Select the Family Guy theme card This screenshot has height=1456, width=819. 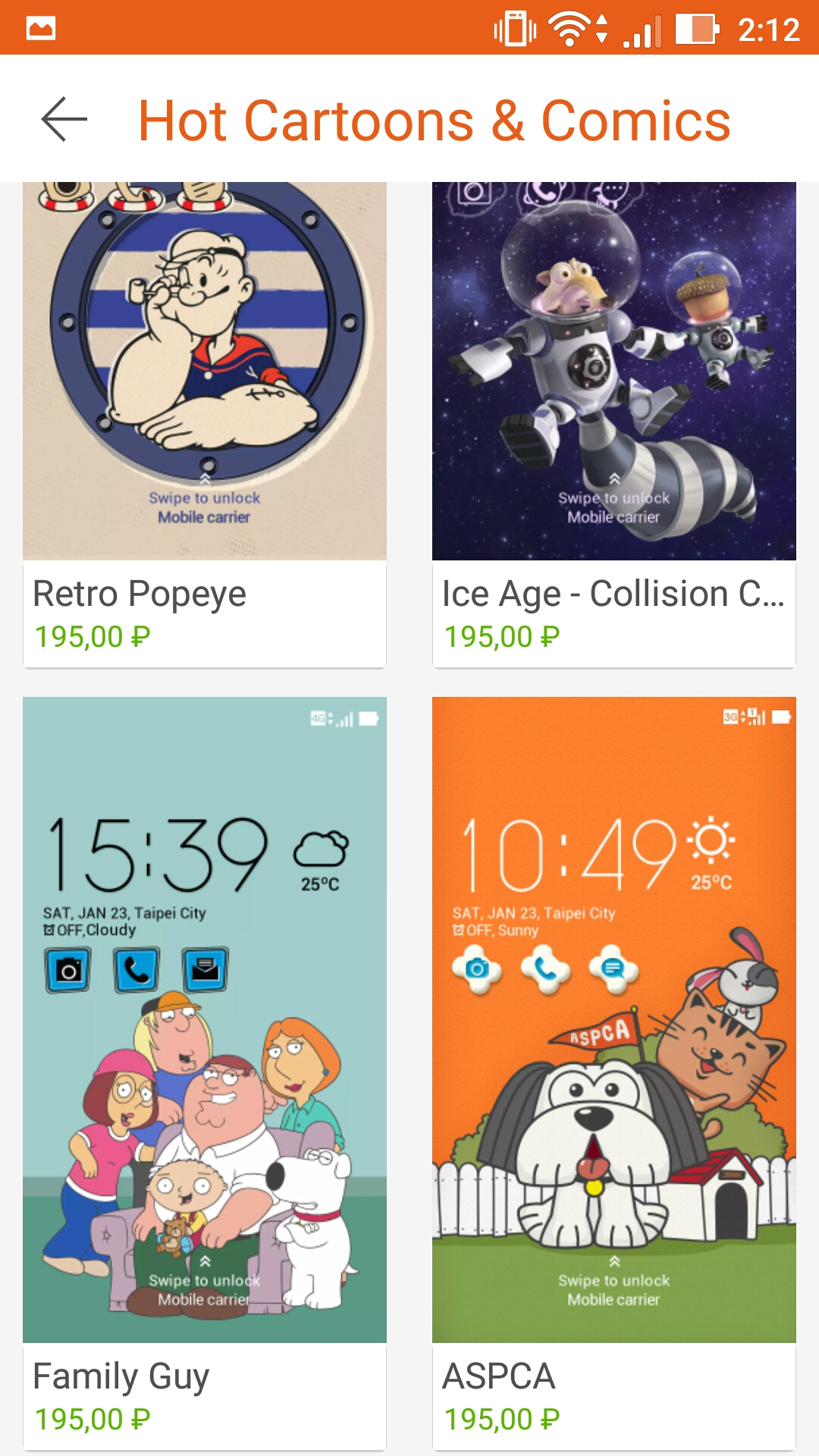205,1073
